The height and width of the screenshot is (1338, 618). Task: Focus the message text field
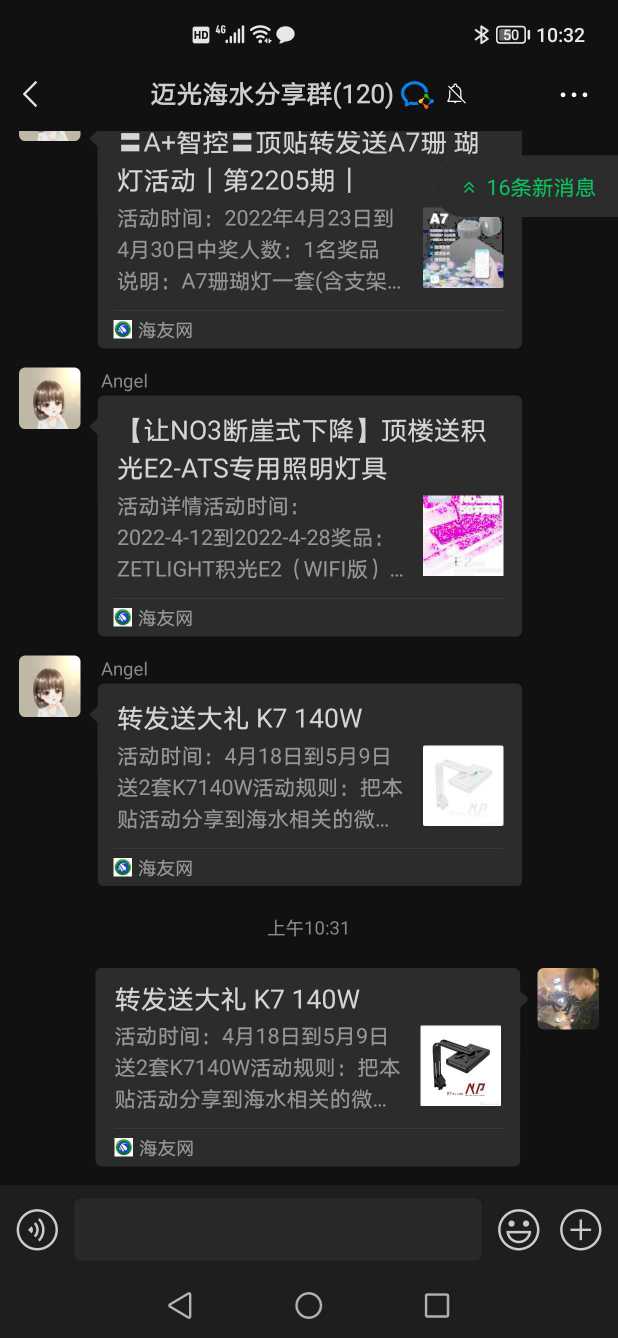pos(278,1230)
